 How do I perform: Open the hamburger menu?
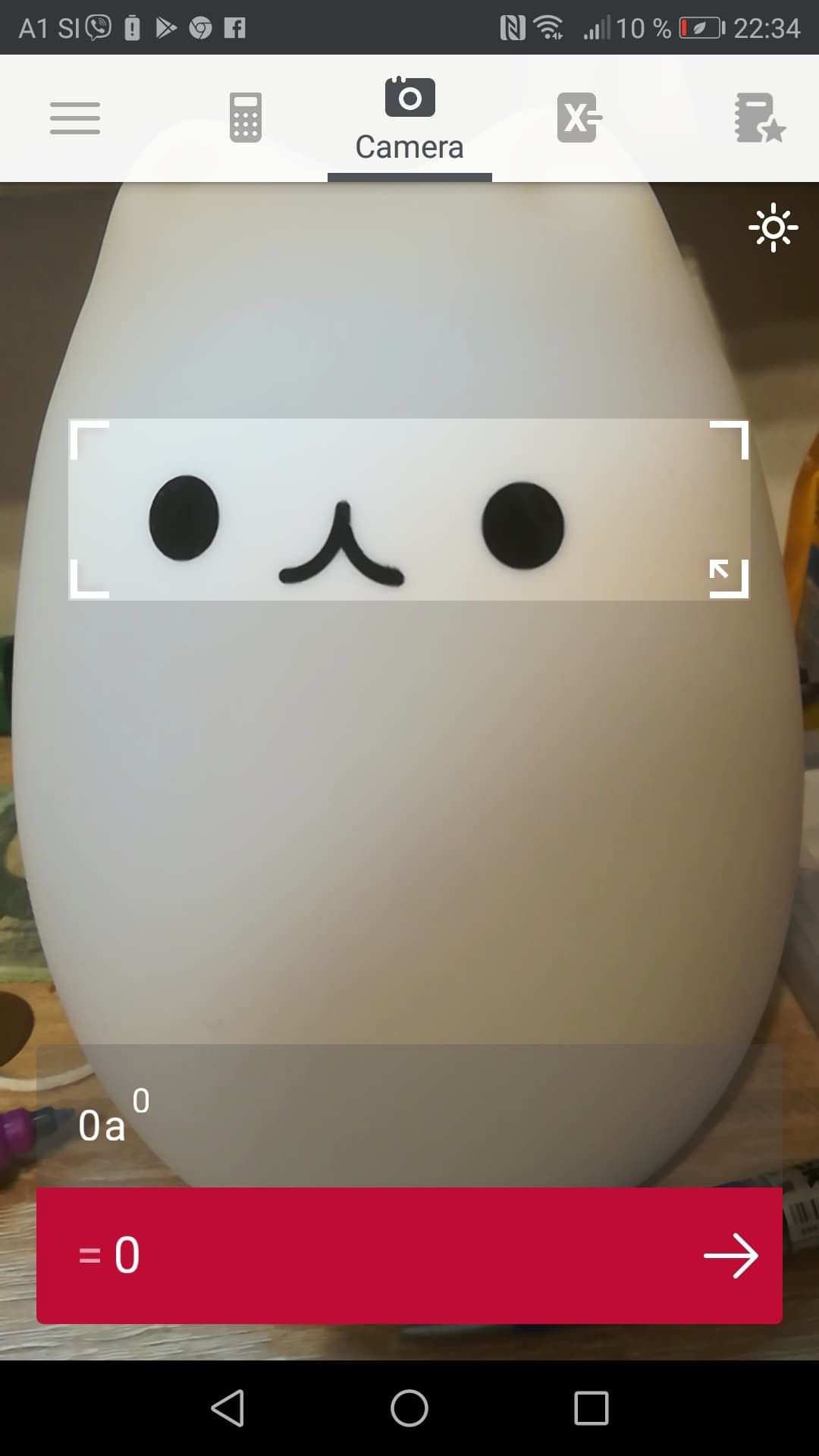click(x=75, y=118)
